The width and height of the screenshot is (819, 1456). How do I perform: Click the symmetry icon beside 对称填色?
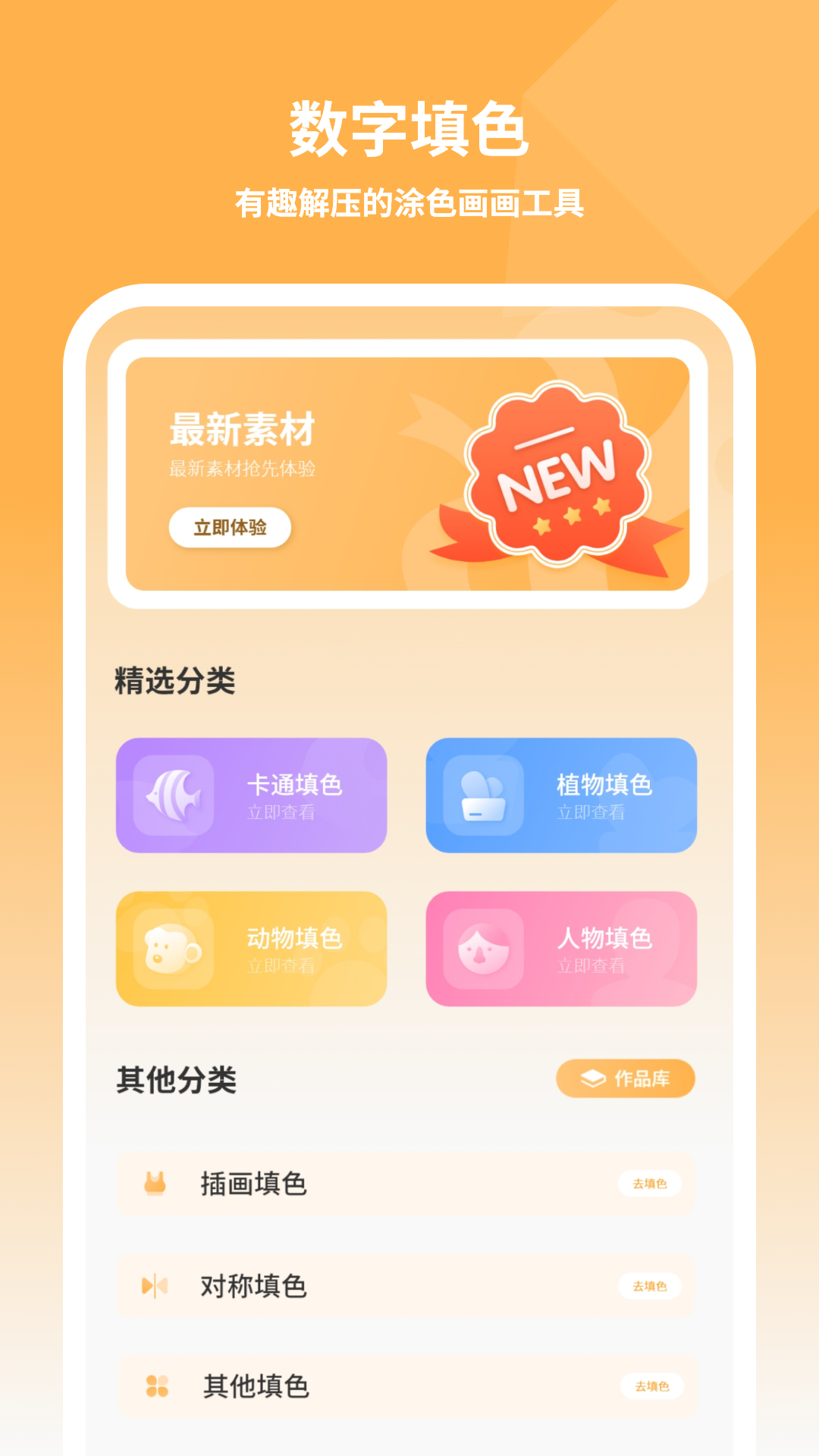pos(154,1286)
